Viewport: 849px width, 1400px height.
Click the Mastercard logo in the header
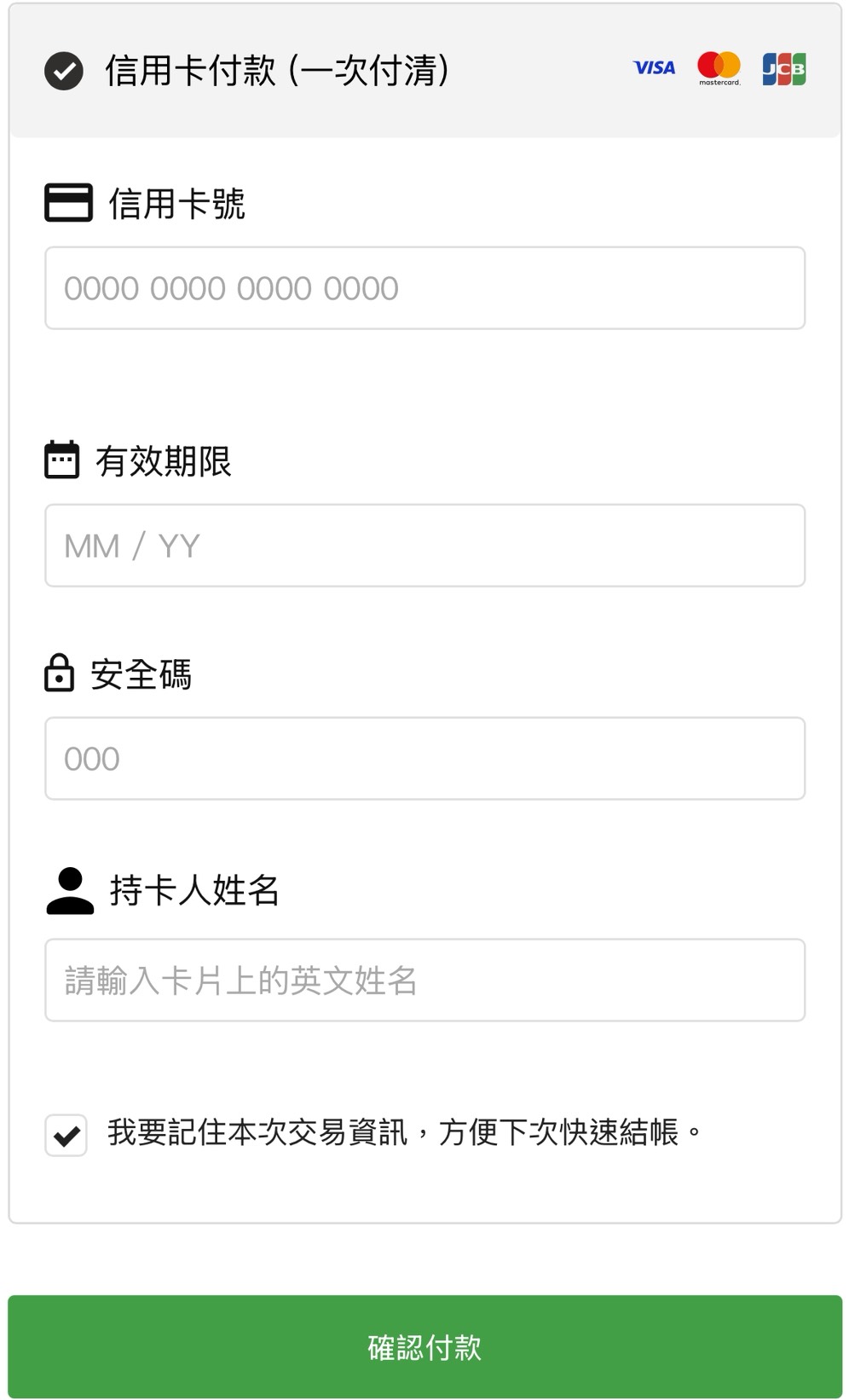(x=719, y=67)
